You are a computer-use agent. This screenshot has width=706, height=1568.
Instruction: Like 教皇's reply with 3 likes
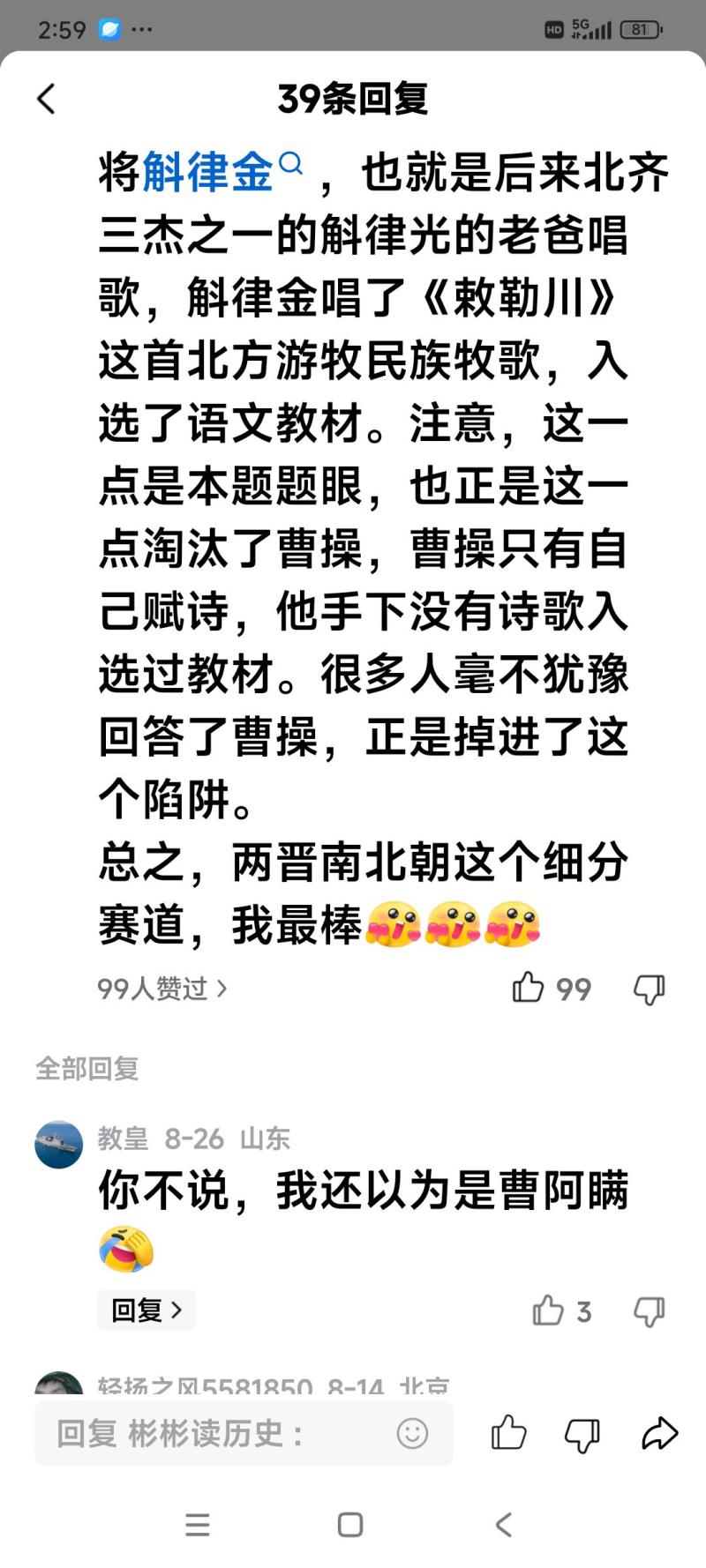pos(561,1311)
